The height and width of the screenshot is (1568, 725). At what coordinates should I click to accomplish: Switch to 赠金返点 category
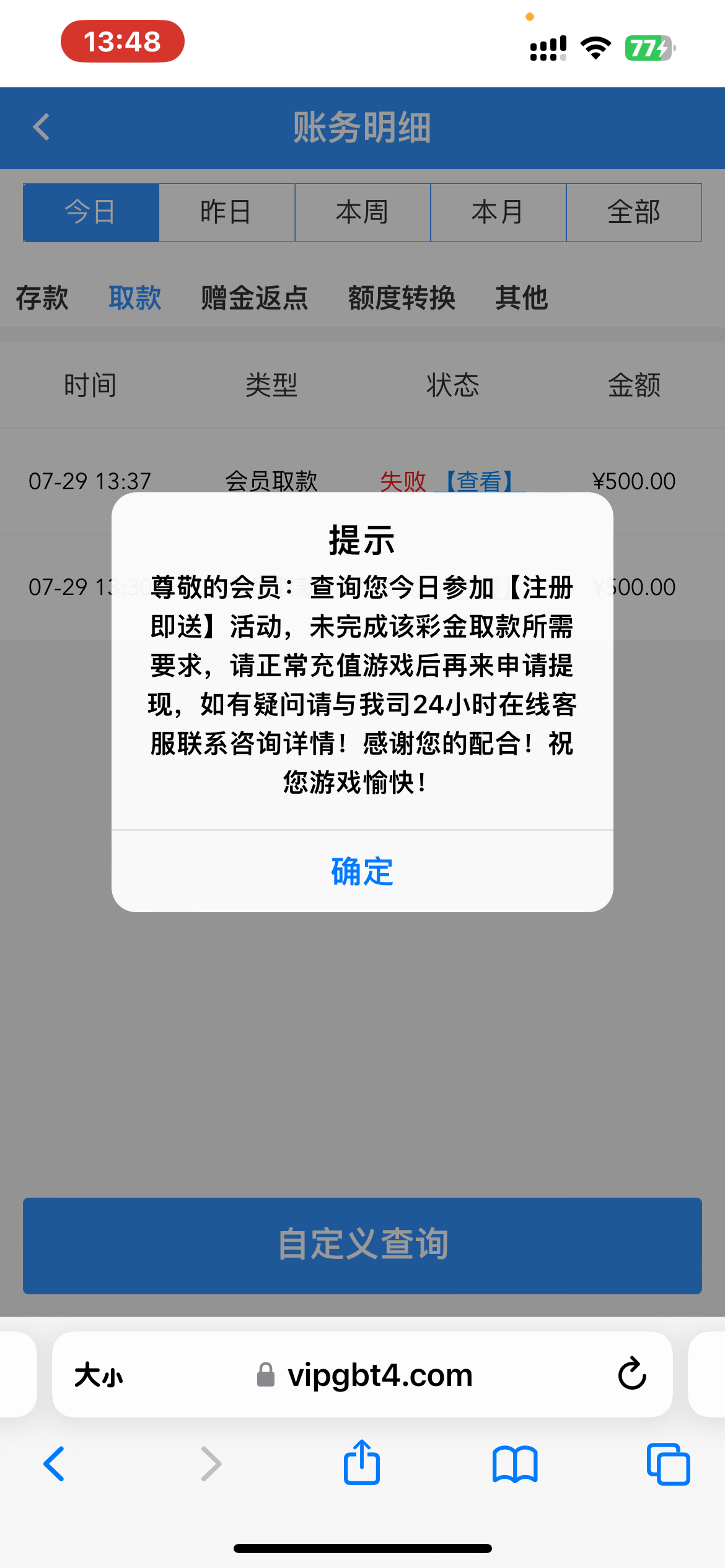pos(255,298)
